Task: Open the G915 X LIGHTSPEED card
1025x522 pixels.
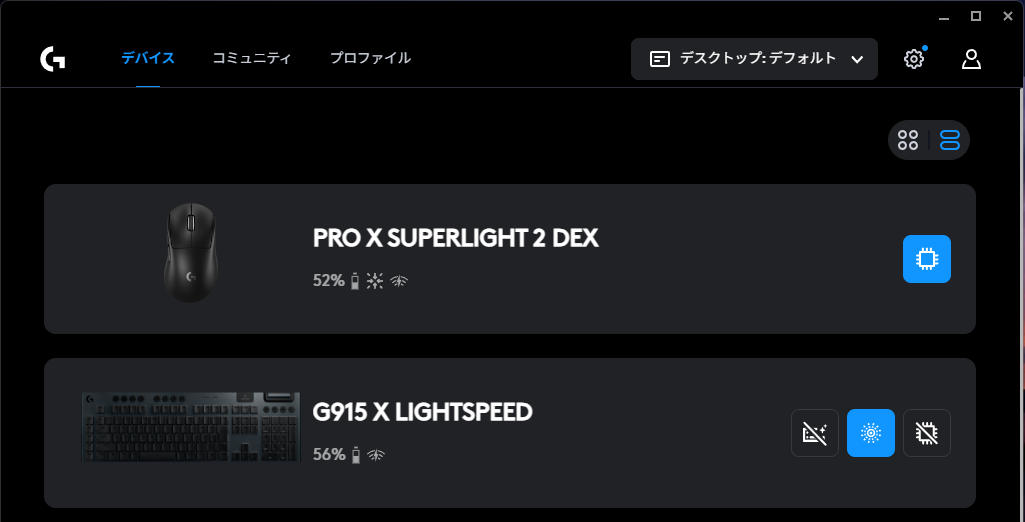Action: click(x=422, y=412)
